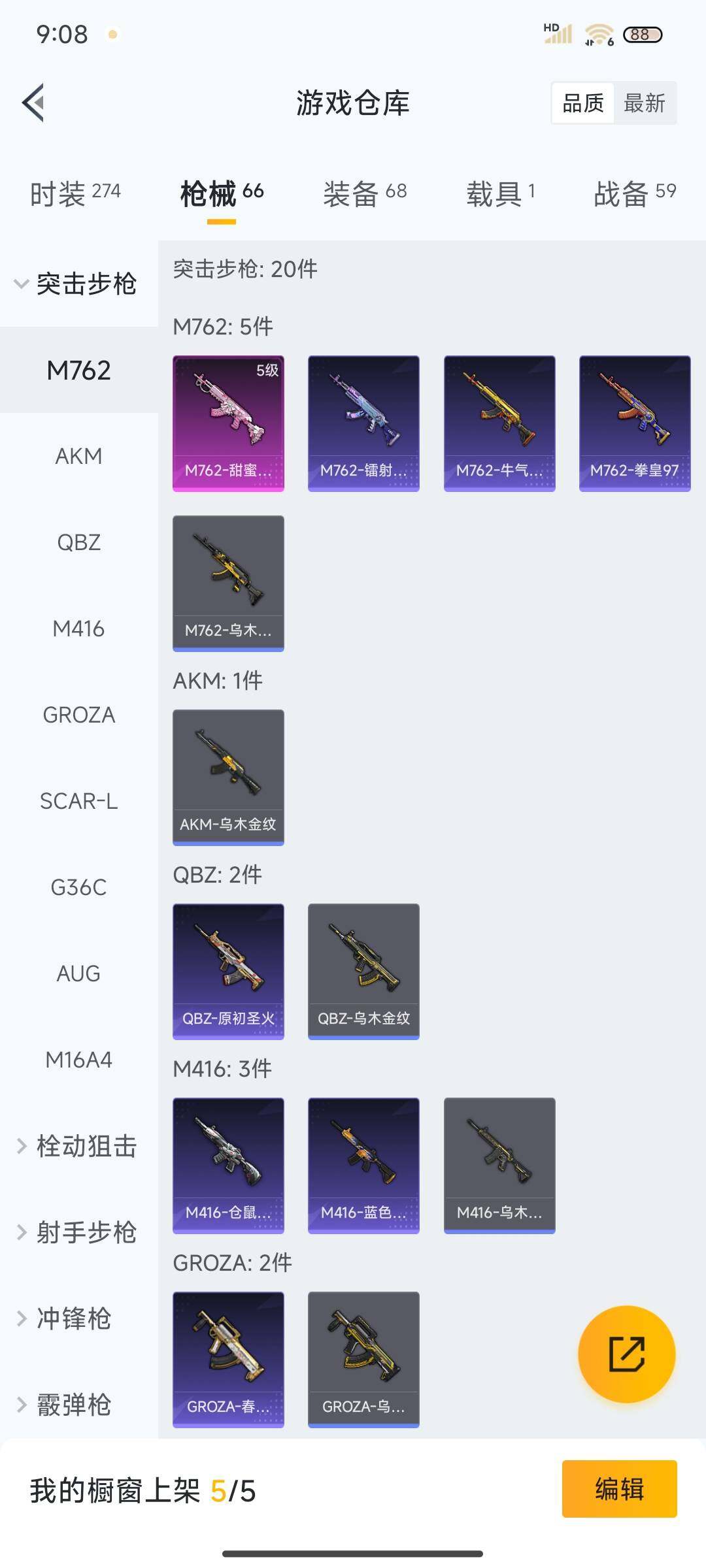
Task: Collapse the 突击步枪 category
Action: (x=77, y=284)
